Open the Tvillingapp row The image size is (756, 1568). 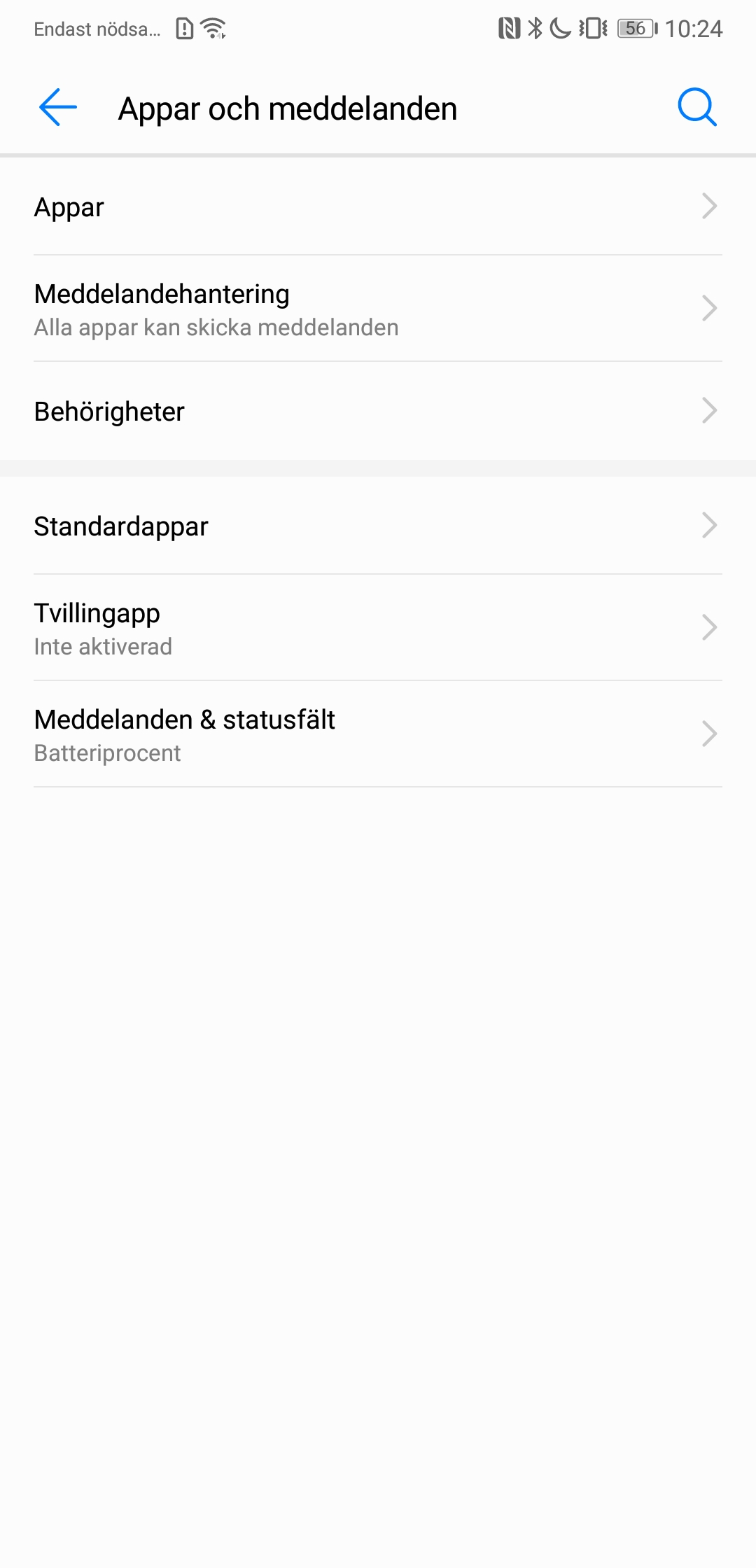[378, 629]
